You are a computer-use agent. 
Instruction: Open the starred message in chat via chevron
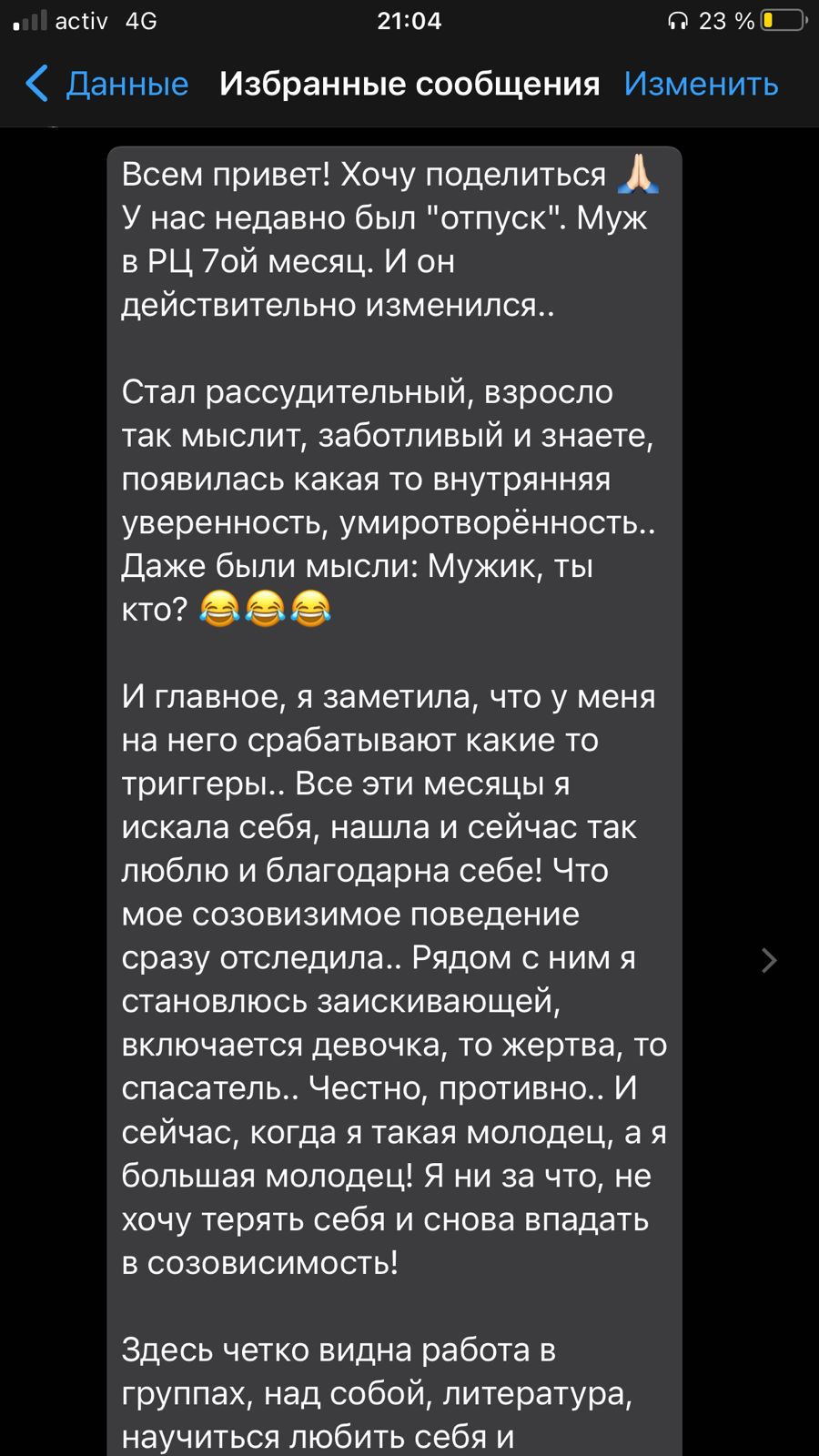click(769, 960)
